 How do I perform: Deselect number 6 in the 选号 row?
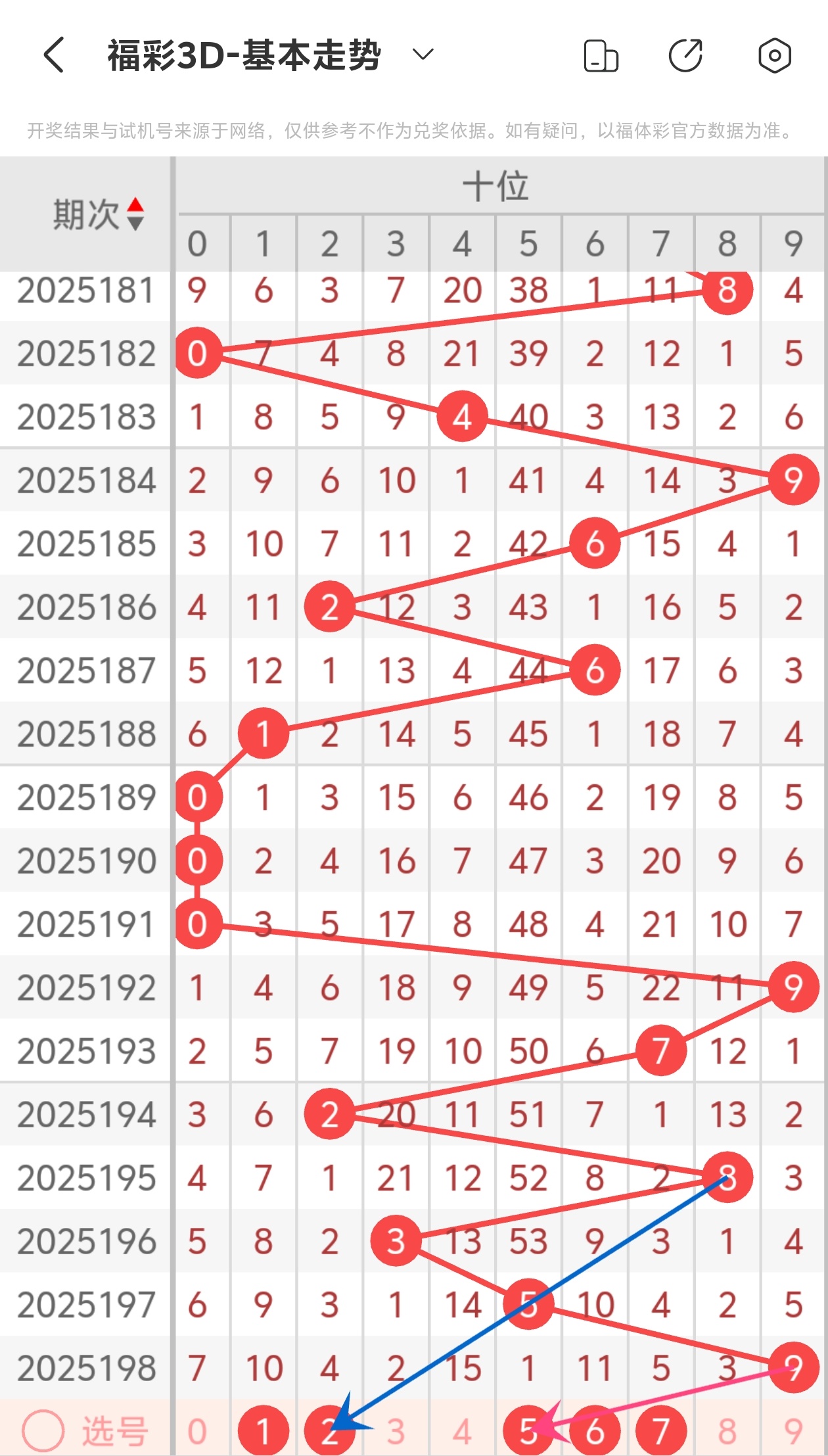595,1431
